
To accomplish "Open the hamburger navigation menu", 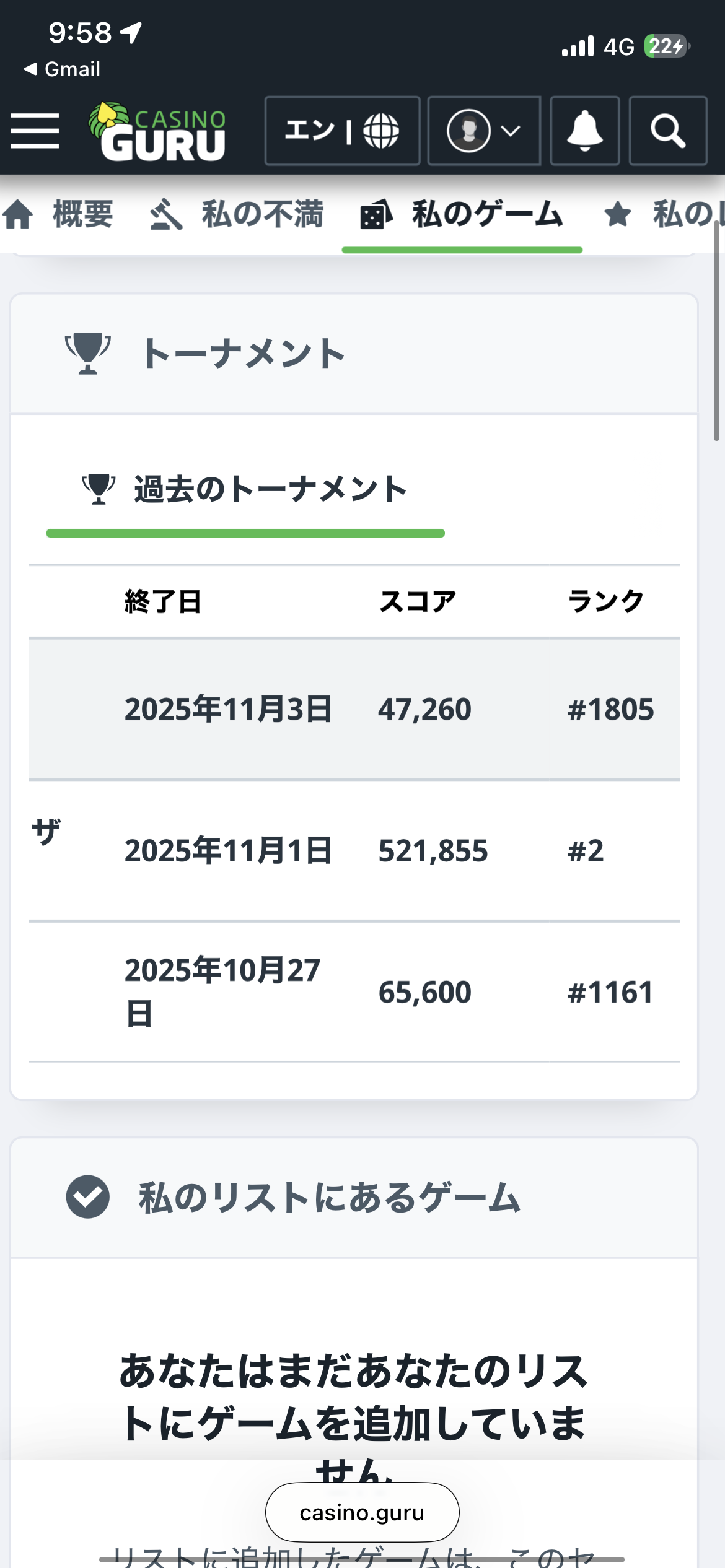I will (35, 131).
